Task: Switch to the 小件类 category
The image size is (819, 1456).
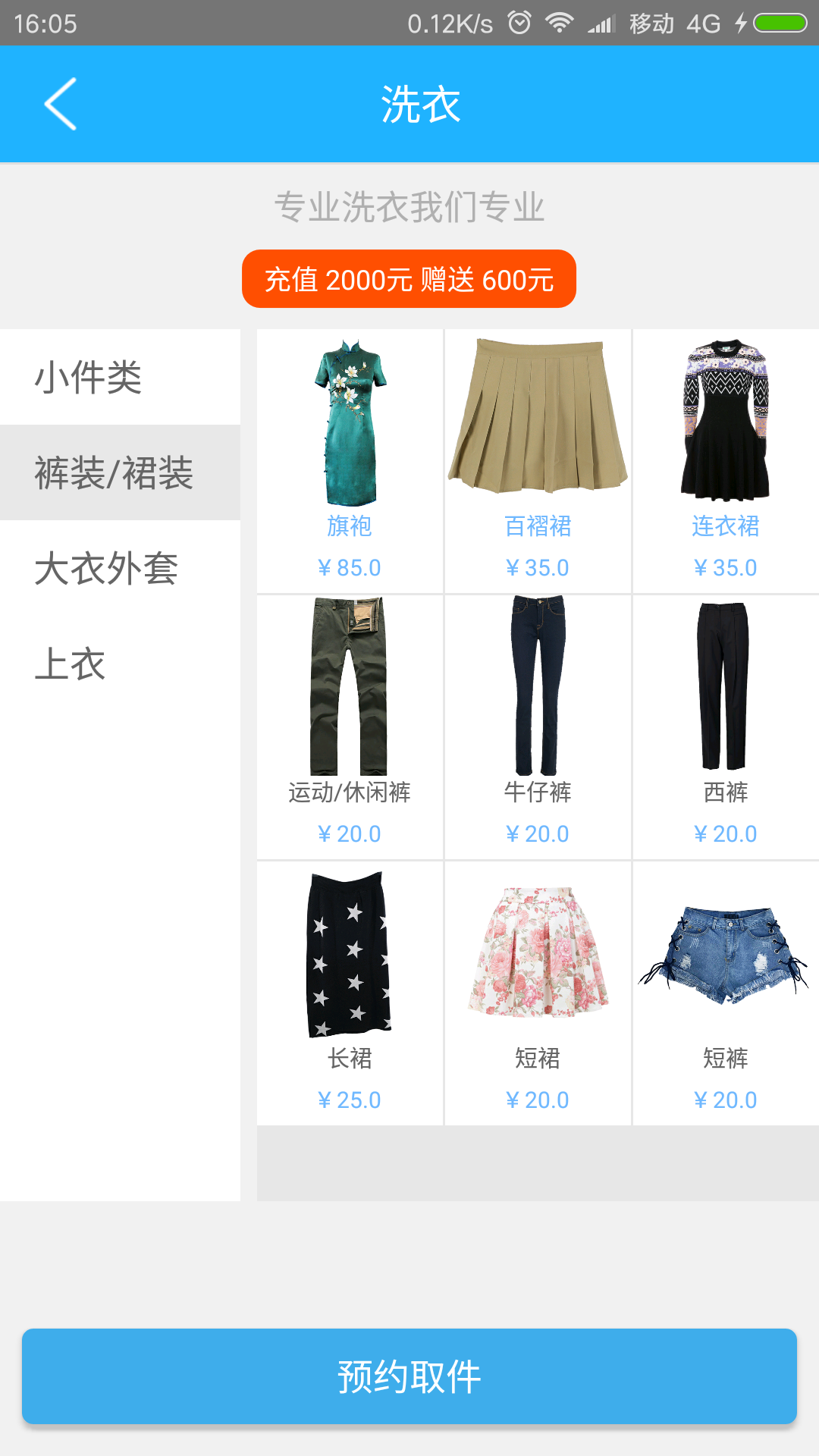Action: [120, 377]
